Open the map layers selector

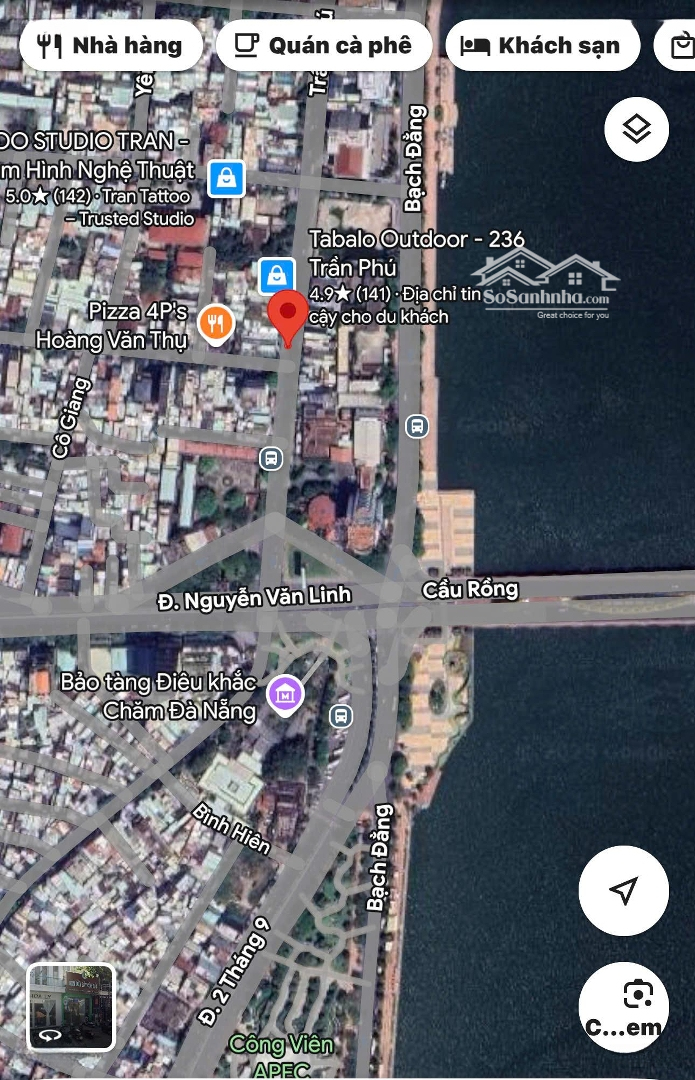pos(637,129)
